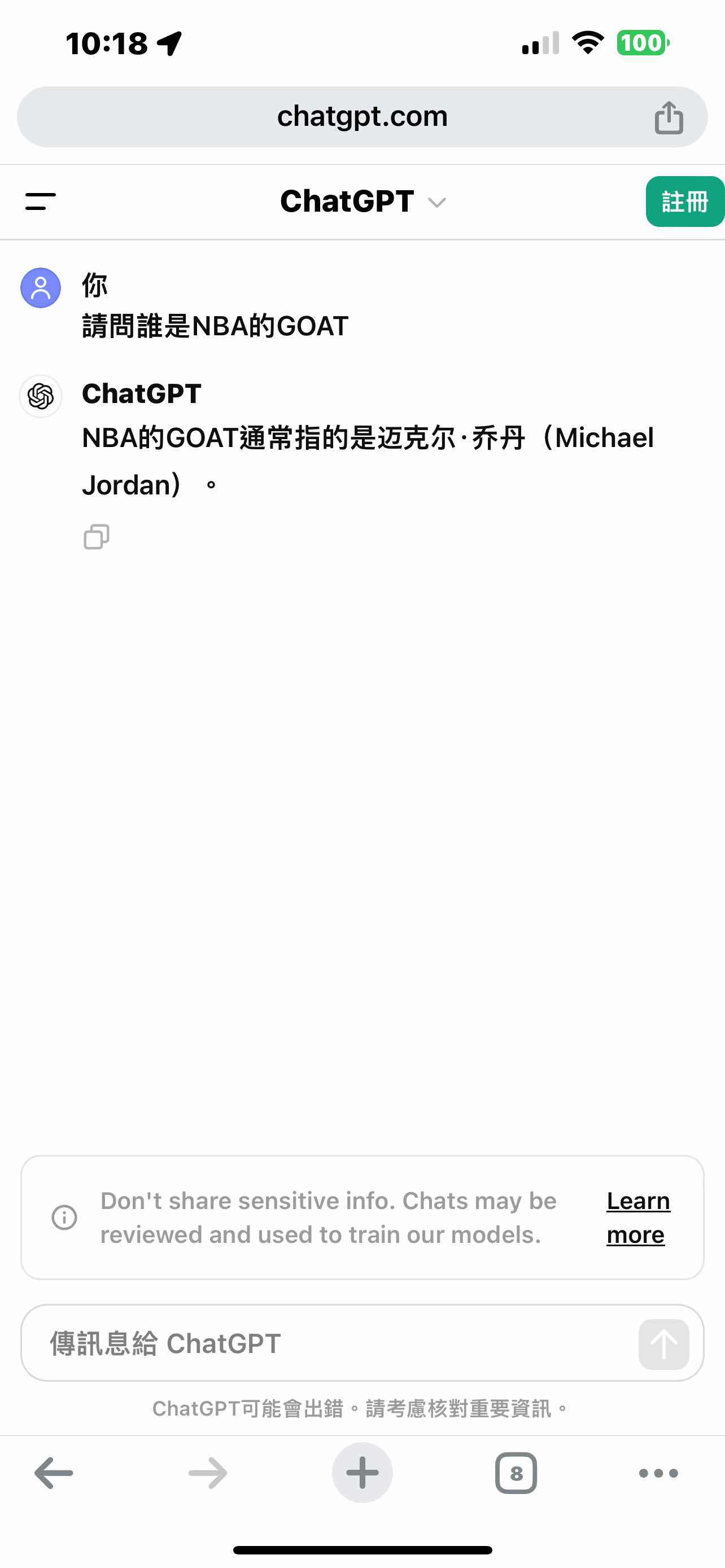Screen dimensions: 725x1568
Task: View the 8 open tabs
Action: click(x=516, y=1473)
